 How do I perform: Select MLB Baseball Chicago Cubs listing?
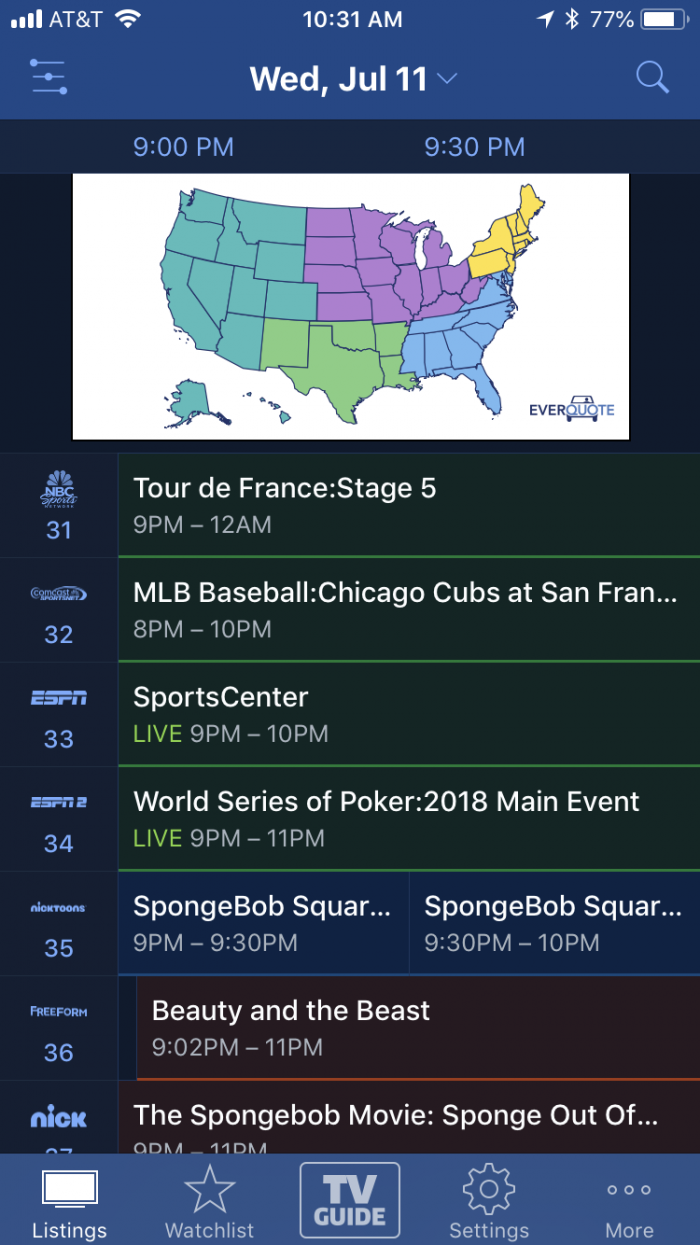pos(409,610)
